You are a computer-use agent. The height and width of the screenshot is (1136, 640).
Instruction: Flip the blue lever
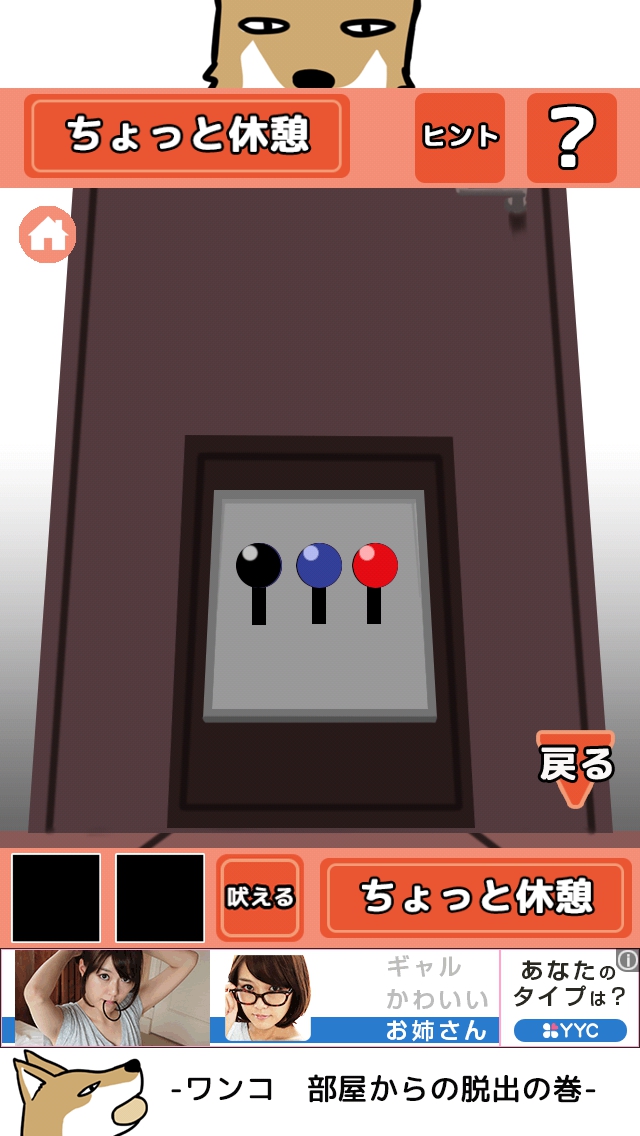319,580
